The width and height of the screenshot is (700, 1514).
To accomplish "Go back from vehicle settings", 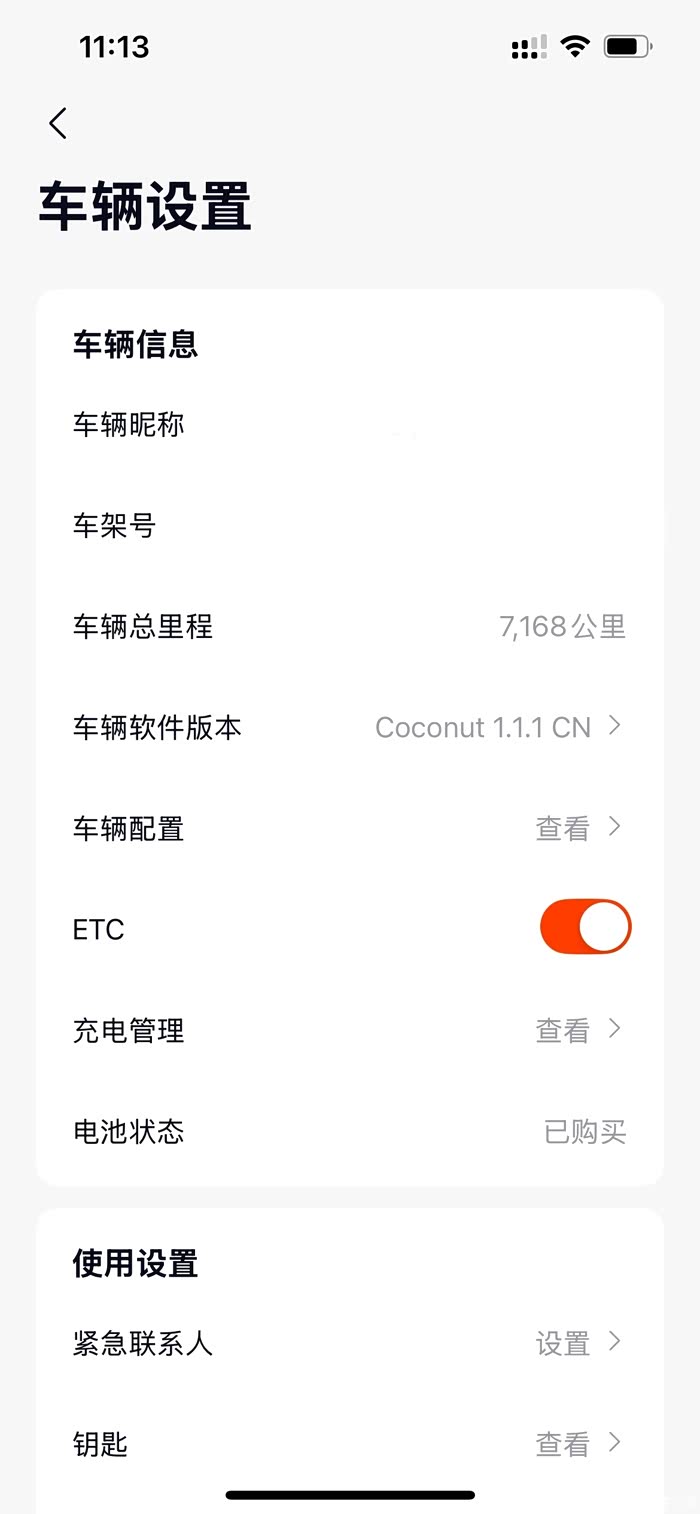I will click(x=58, y=124).
